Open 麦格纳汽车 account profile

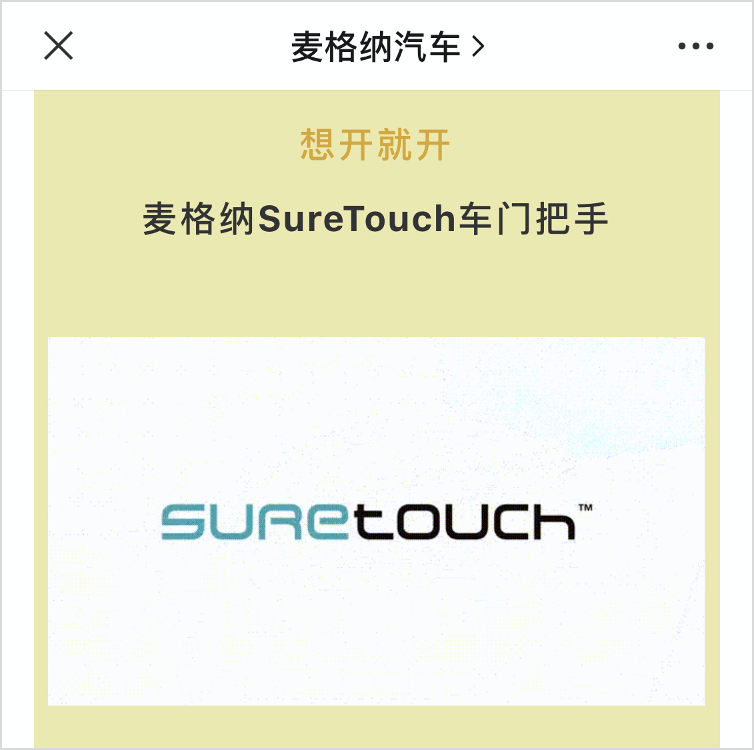coord(386,47)
